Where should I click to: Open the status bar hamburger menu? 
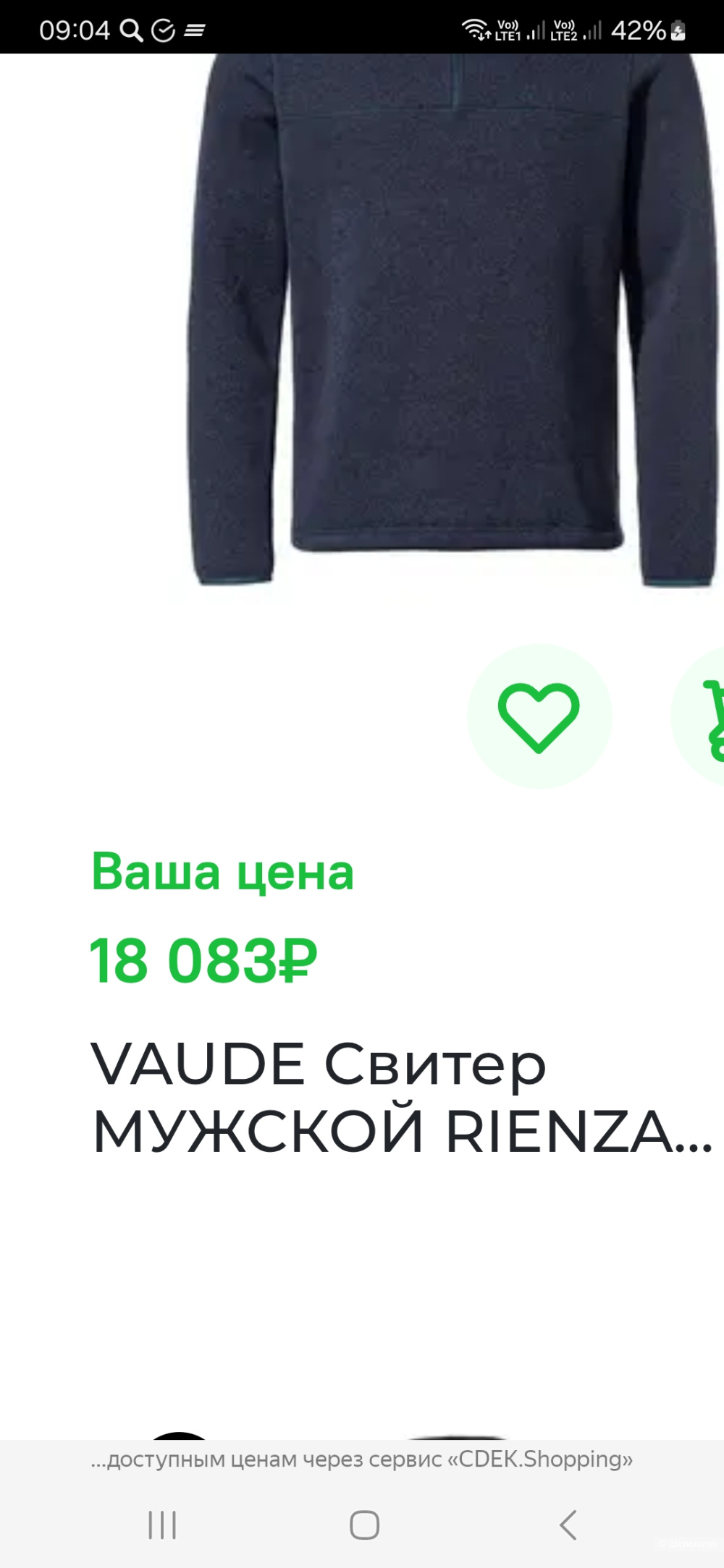194,30
